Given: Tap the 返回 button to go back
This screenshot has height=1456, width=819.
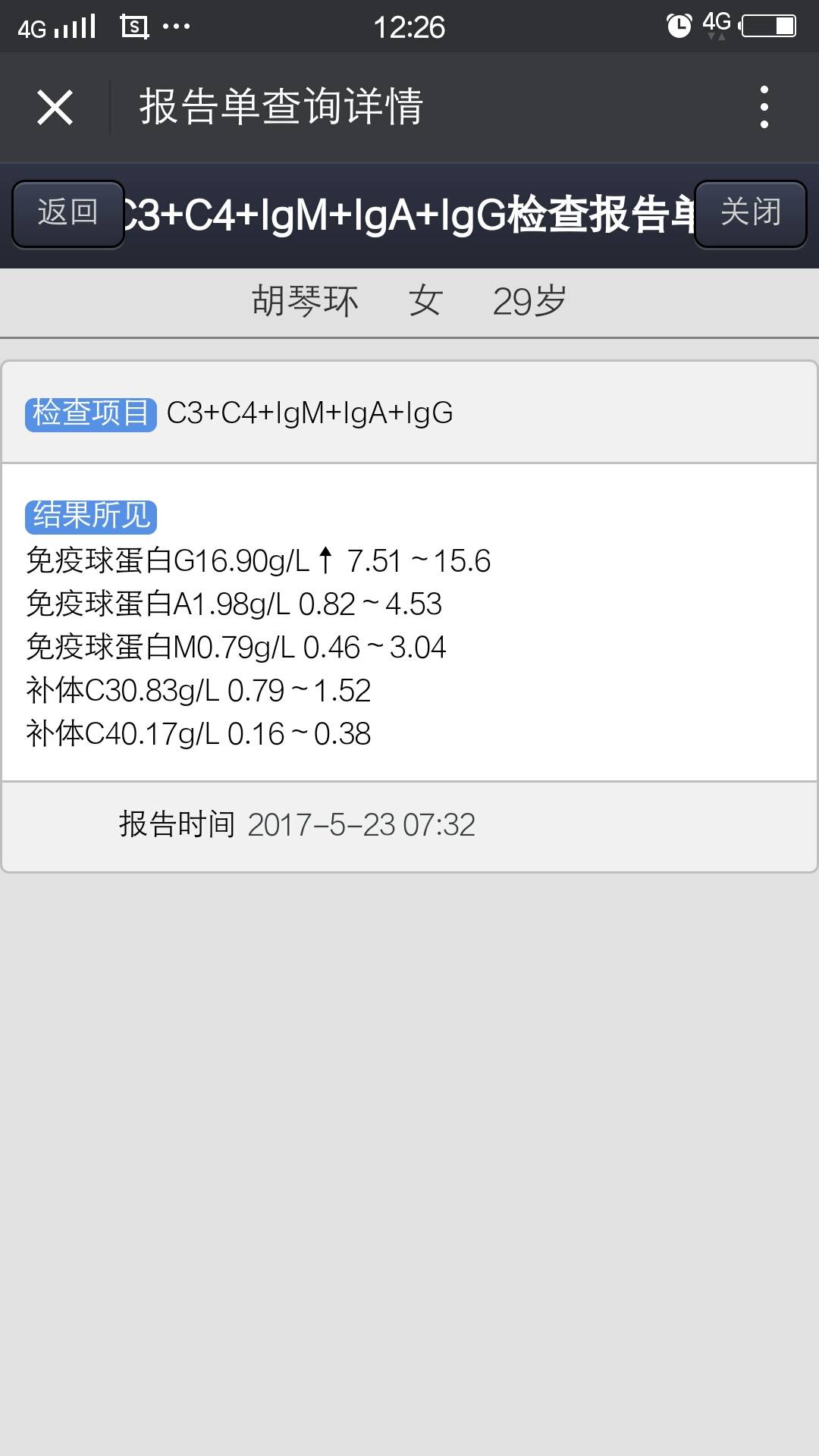Looking at the screenshot, I should tap(68, 213).
